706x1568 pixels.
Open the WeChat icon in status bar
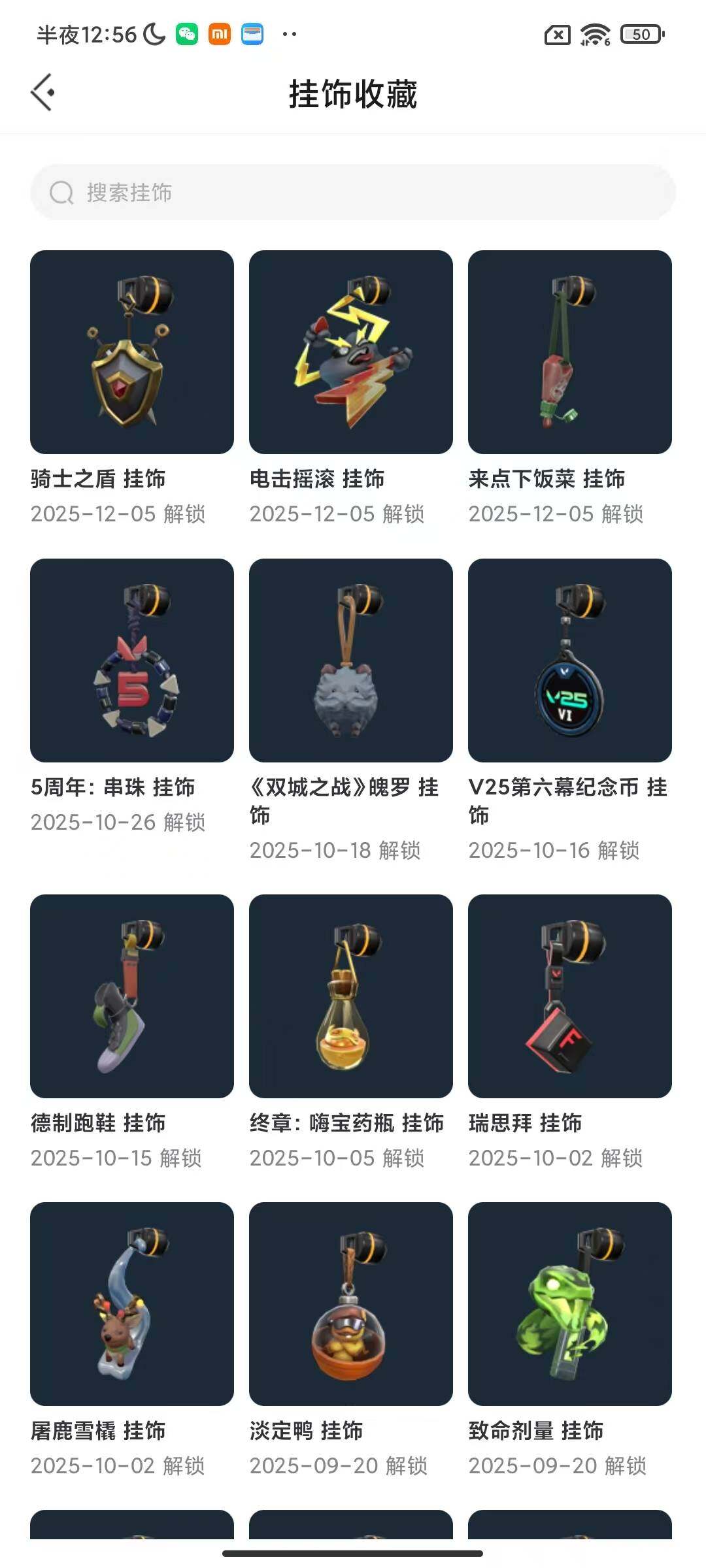(x=186, y=33)
